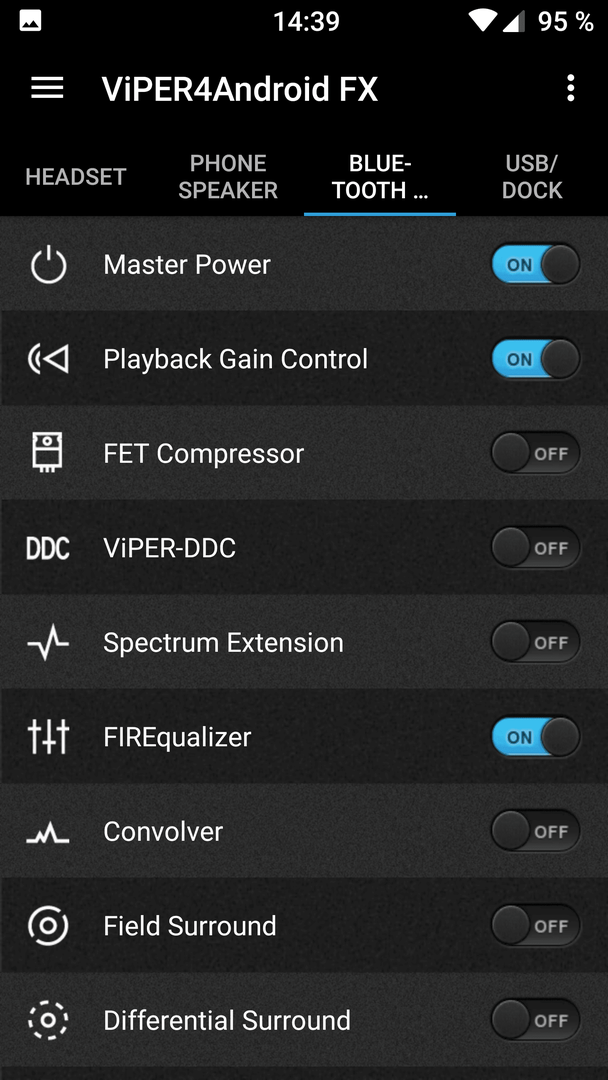Viewport: 608px width, 1080px height.
Task: Switch to the USB/Dock tab
Action: pos(532,176)
